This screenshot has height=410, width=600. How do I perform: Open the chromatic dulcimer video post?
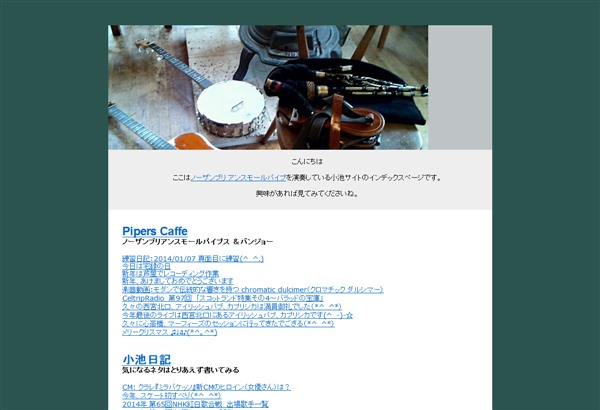[x=252, y=289]
